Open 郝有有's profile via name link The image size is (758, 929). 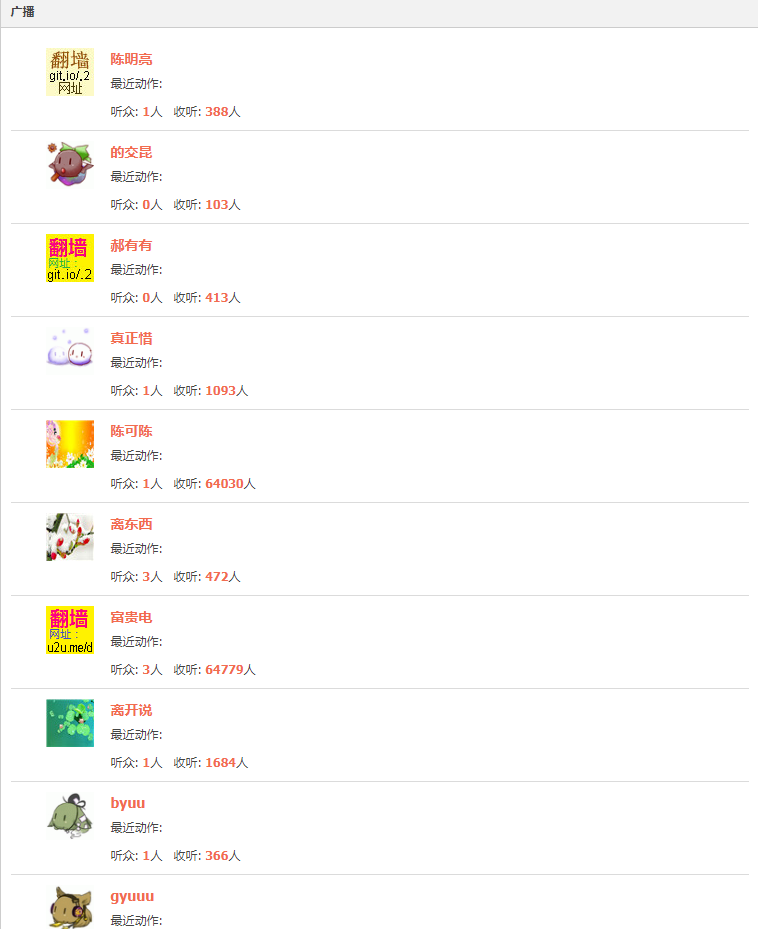pyautogui.click(x=131, y=244)
